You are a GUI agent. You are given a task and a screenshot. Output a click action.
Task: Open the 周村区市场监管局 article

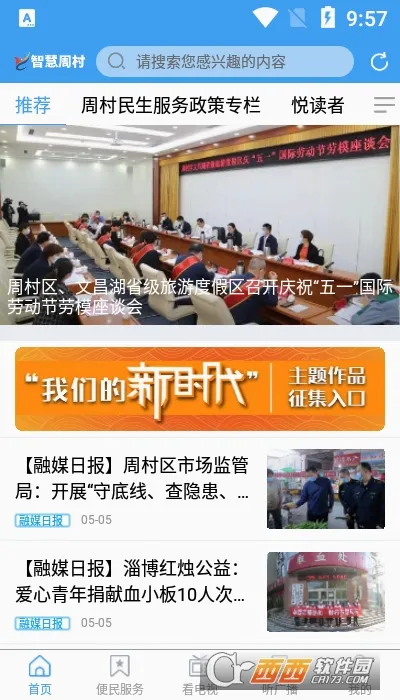pyautogui.click(x=200, y=489)
